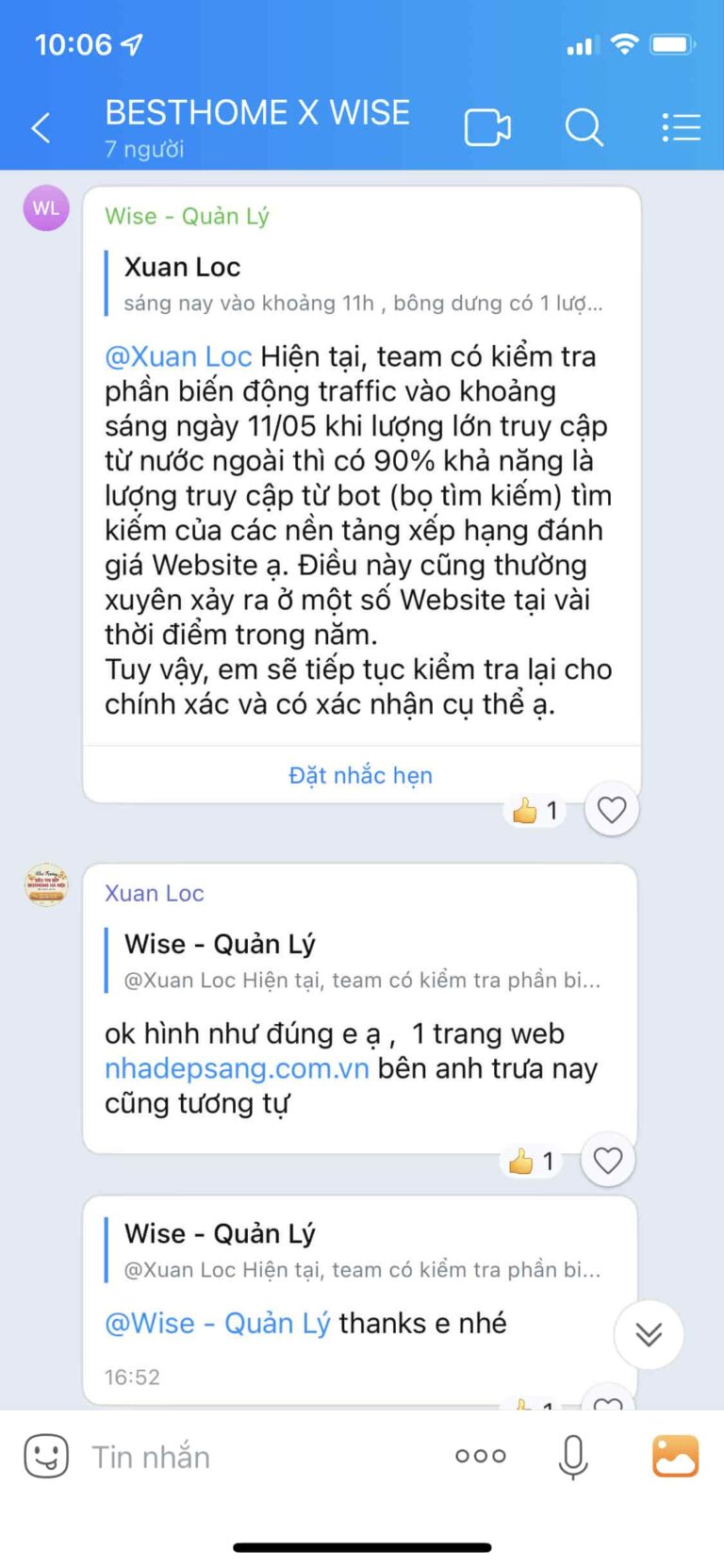
Task: Open the quoted Xuan Loc message preview
Action: [x=362, y=283]
